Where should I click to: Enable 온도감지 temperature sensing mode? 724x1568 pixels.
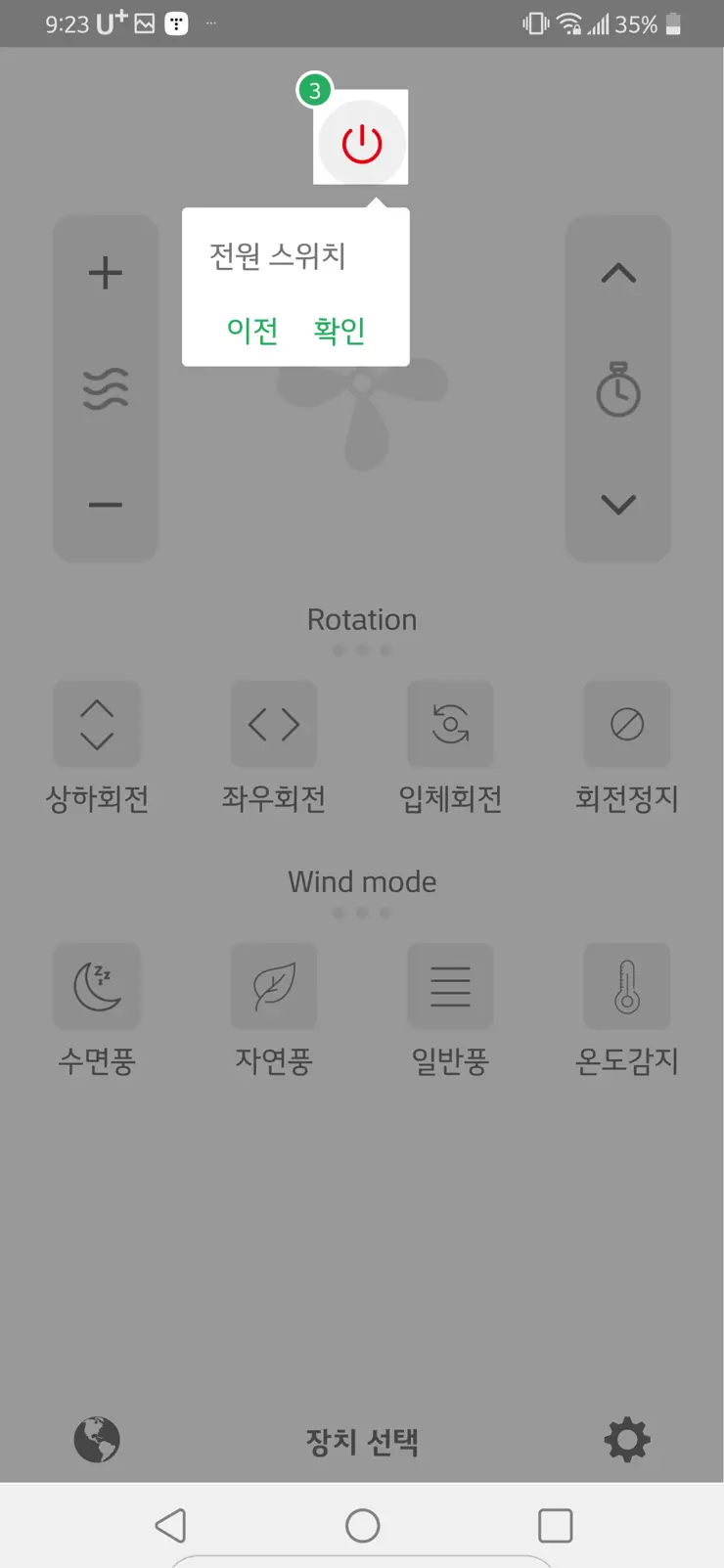tap(626, 986)
